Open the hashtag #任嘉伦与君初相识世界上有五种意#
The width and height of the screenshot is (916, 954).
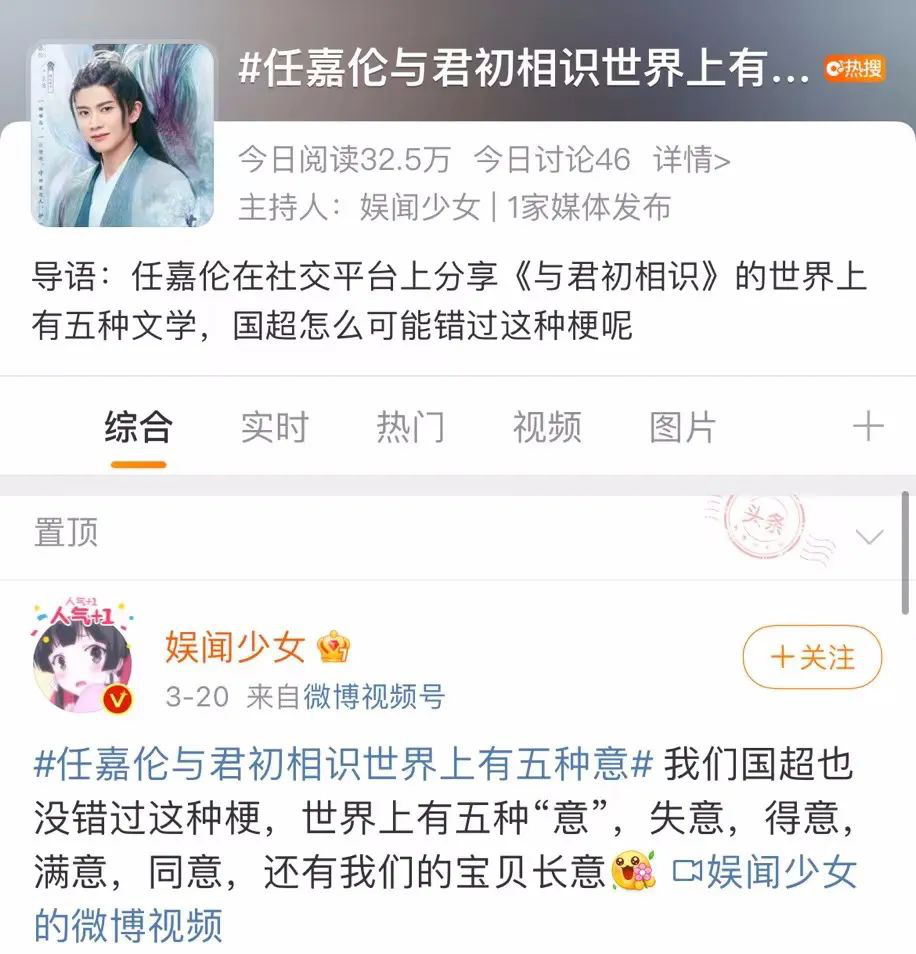343,766
